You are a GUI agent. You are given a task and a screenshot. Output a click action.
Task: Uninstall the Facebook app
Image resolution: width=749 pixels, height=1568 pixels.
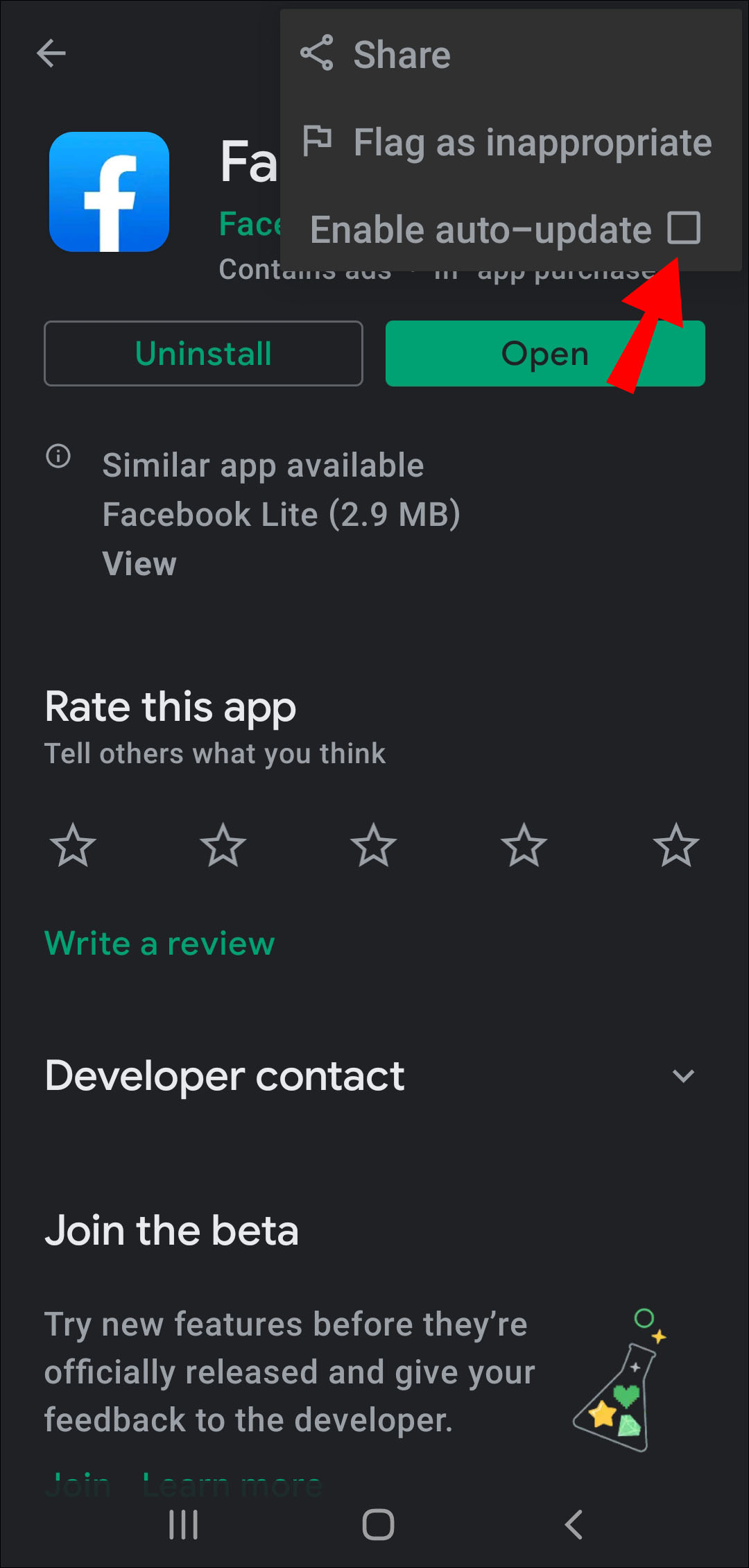click(203, 353)
